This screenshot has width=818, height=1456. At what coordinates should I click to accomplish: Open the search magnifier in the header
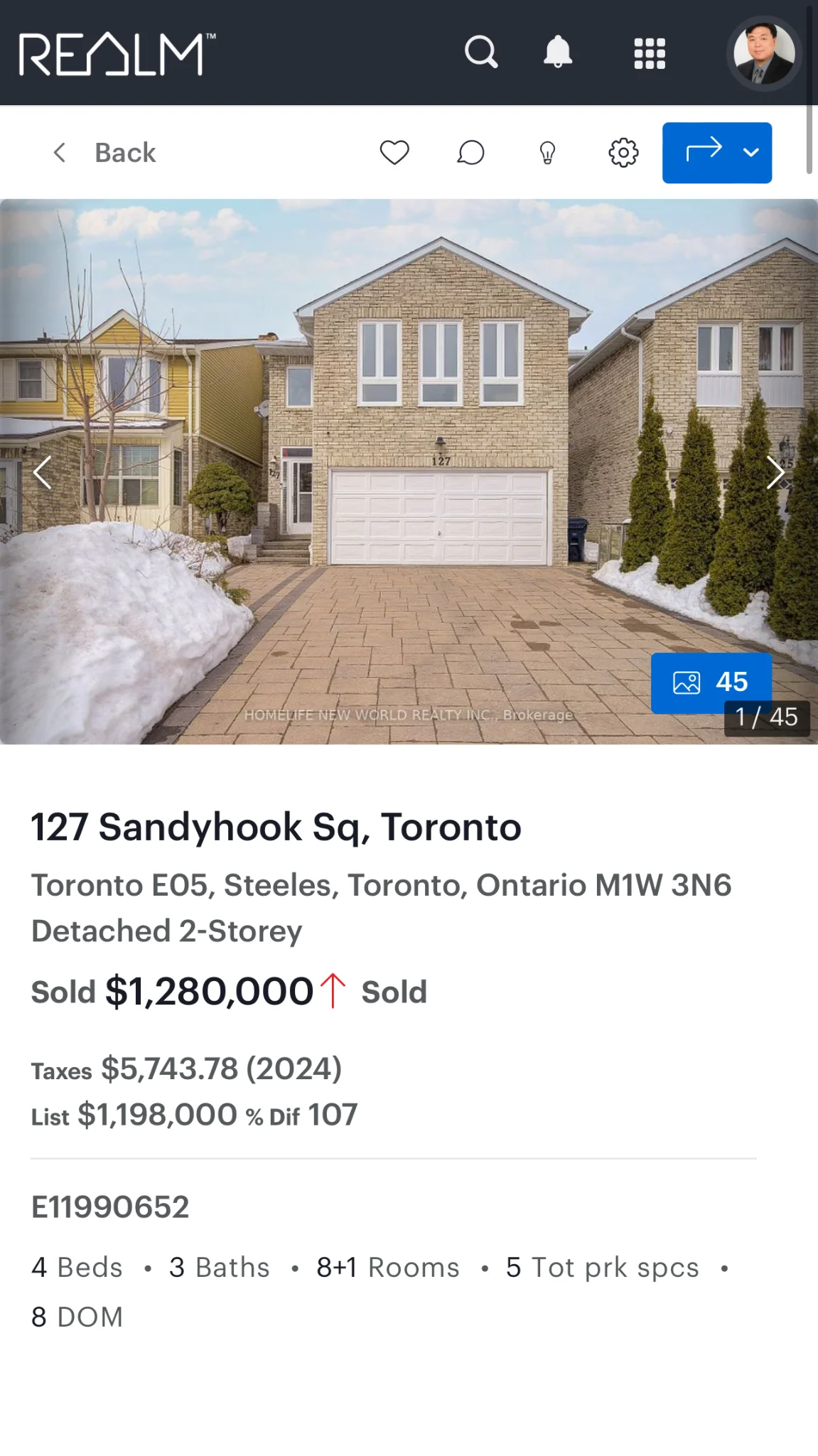tap(481, 52)
